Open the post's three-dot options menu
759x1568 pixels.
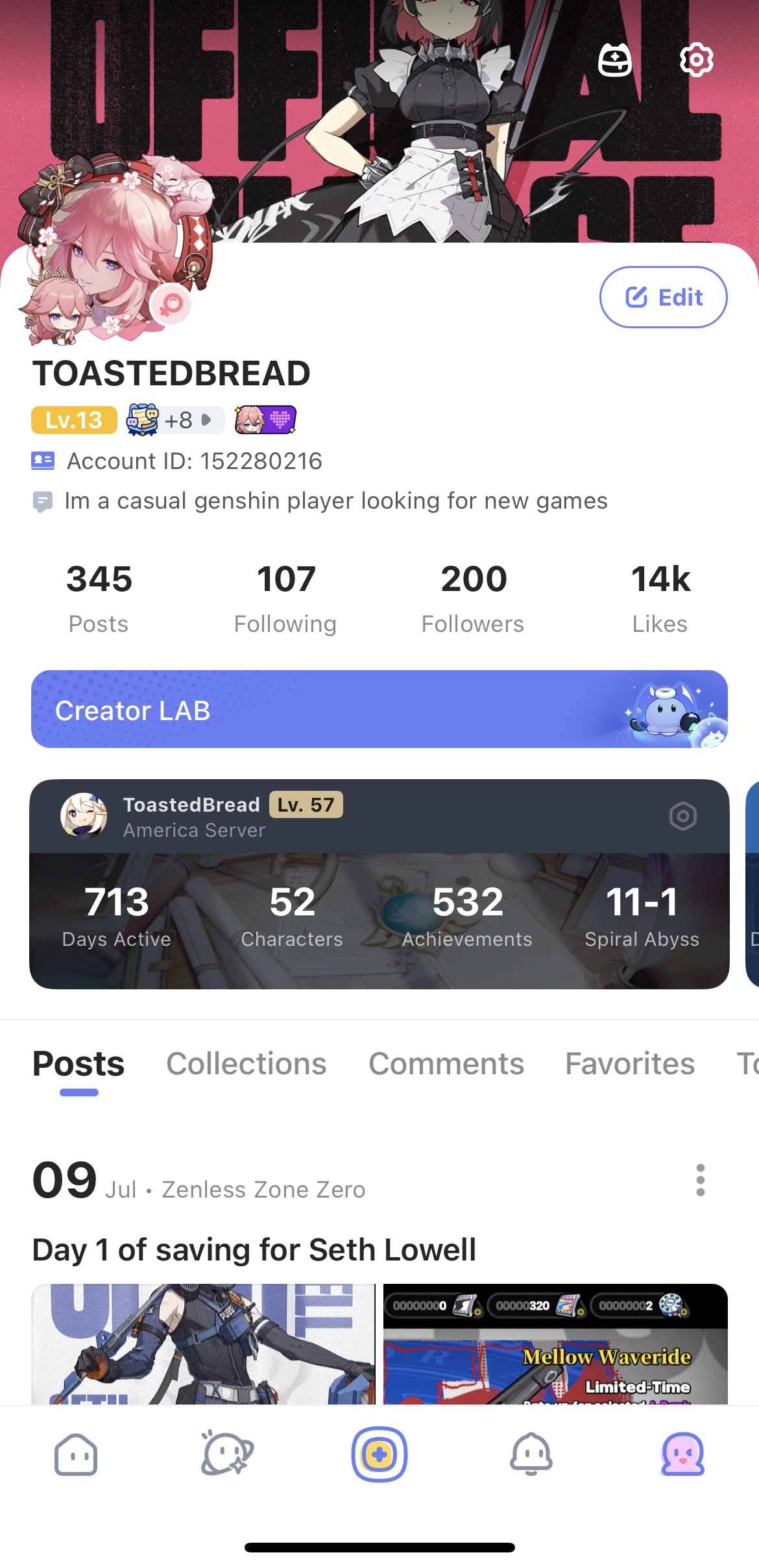pos(700,1180)
